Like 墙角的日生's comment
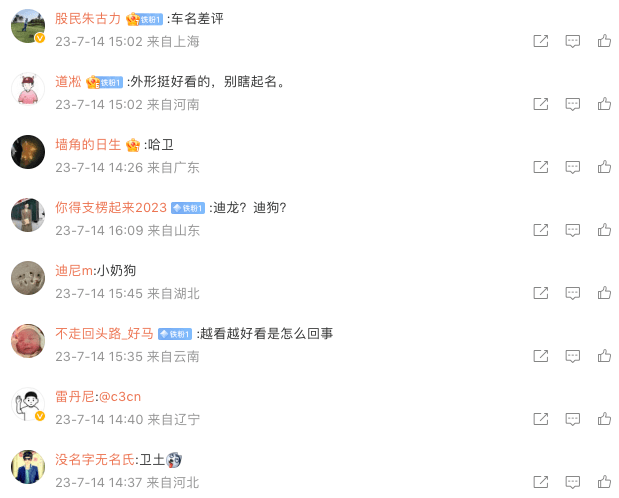The width and height of the screenshot is (619, 498). coord(604,167)
